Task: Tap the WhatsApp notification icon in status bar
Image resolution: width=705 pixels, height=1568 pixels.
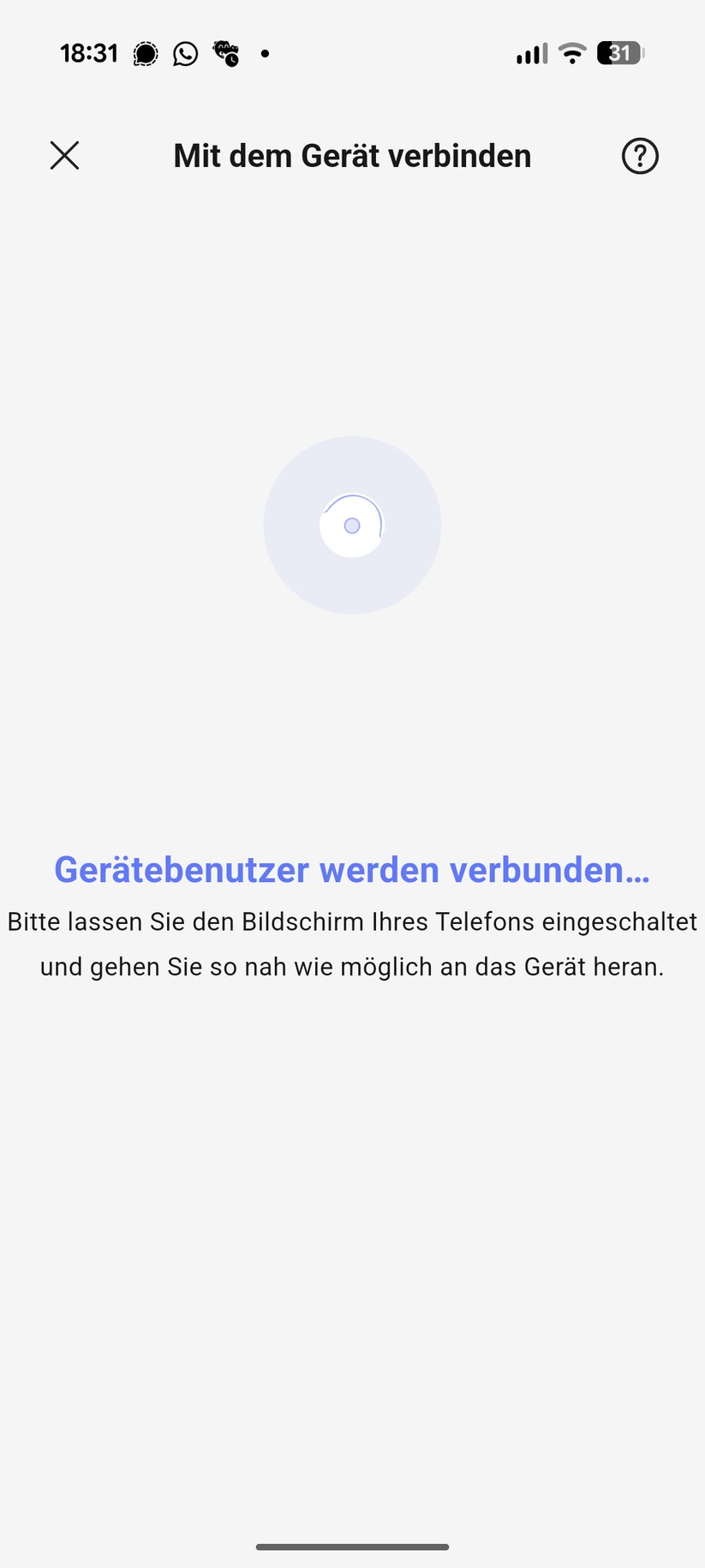Action: click(185, 53)
